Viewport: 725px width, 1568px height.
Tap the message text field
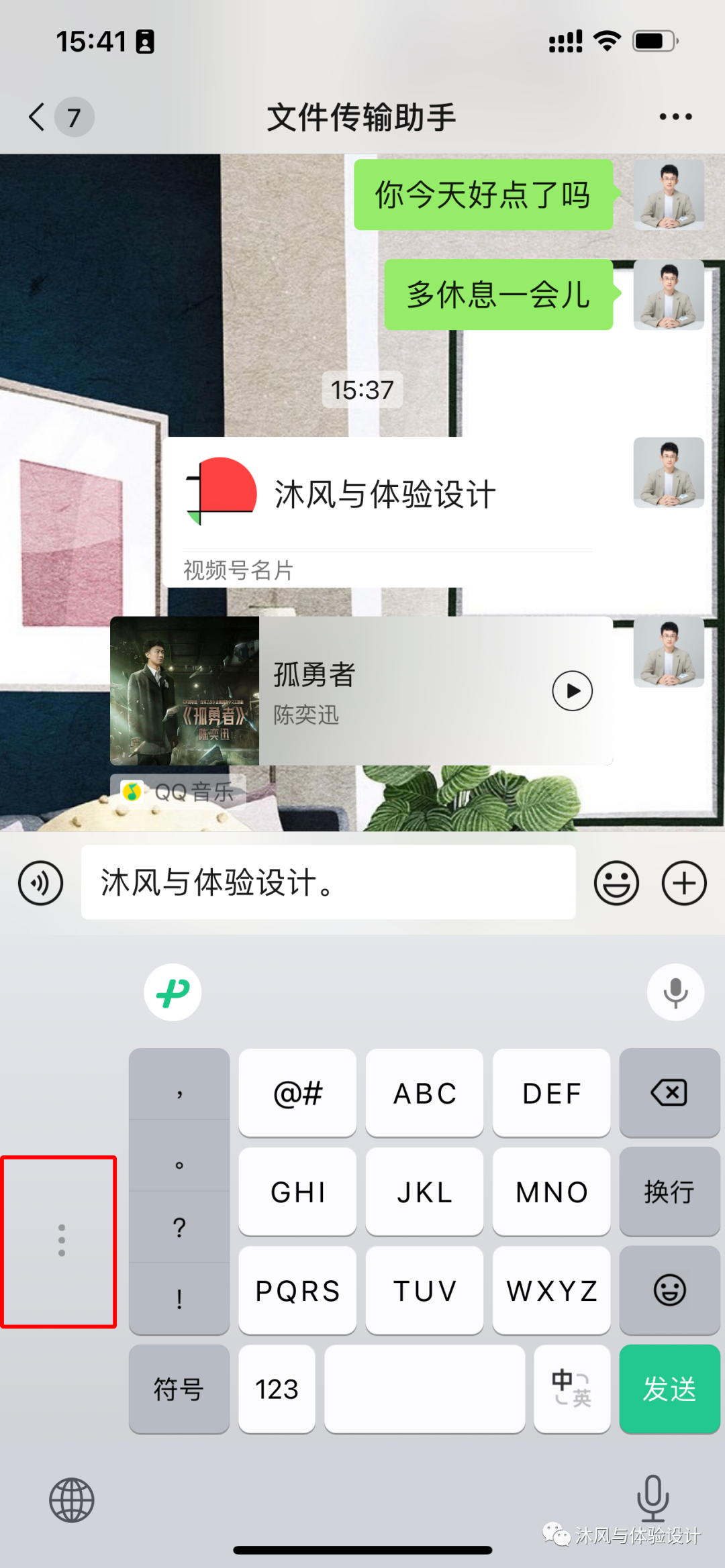click(x=328, y=882)
